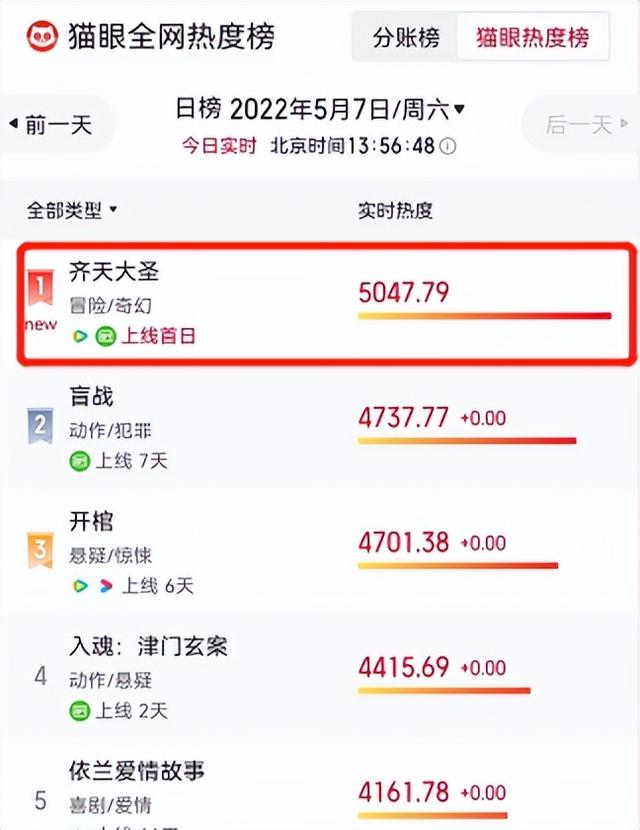This screenshot has height=830, width=640.
Task: Jump to the next day with 后一天
Action: pos(580,125)
